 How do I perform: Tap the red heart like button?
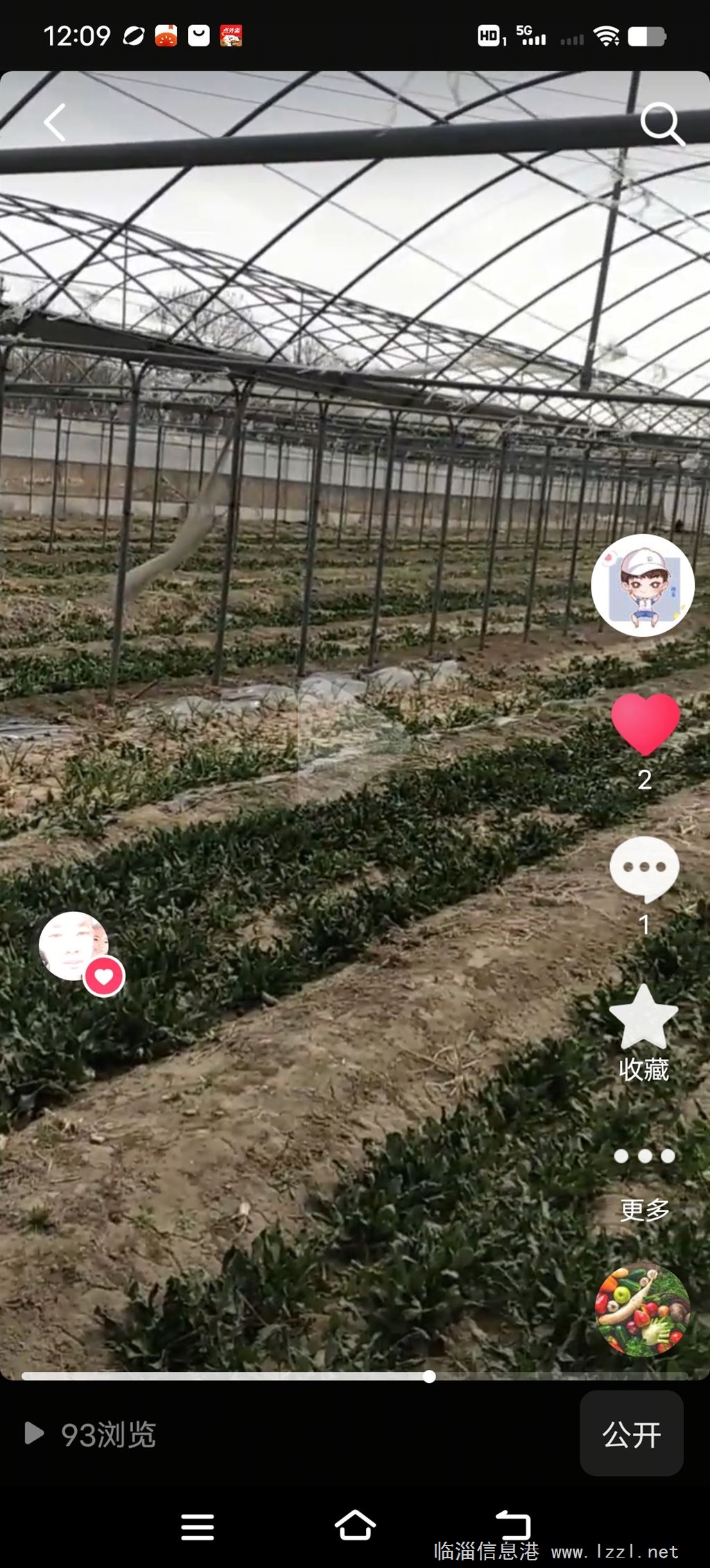point(645,724)
